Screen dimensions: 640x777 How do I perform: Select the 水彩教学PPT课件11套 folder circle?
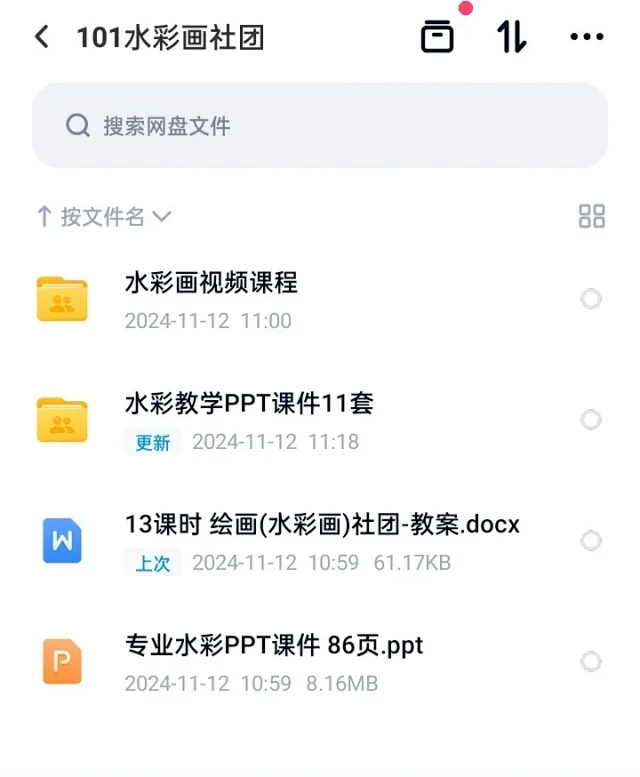[591, 419]
